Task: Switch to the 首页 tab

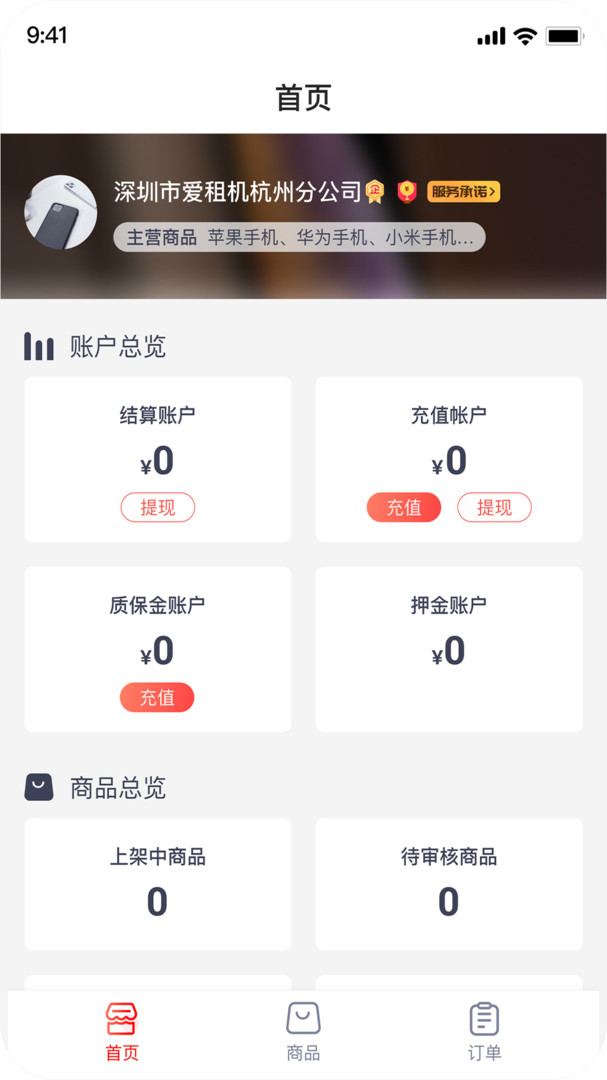Action: point(122,1032)
